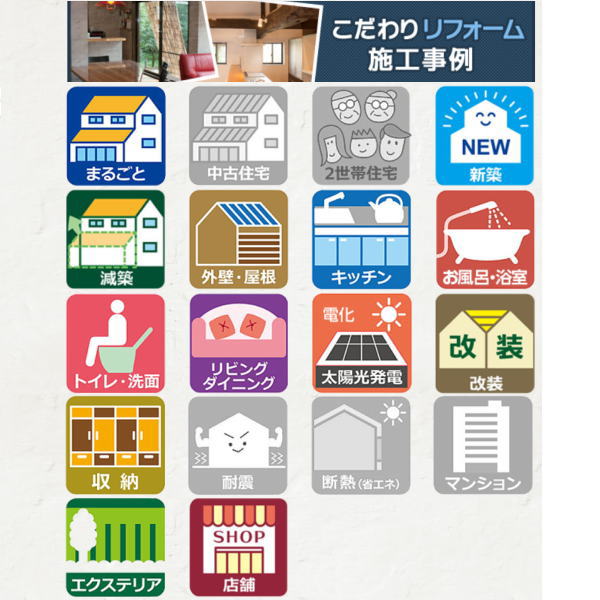View エクステリア renovation examples

click(115, 548)
